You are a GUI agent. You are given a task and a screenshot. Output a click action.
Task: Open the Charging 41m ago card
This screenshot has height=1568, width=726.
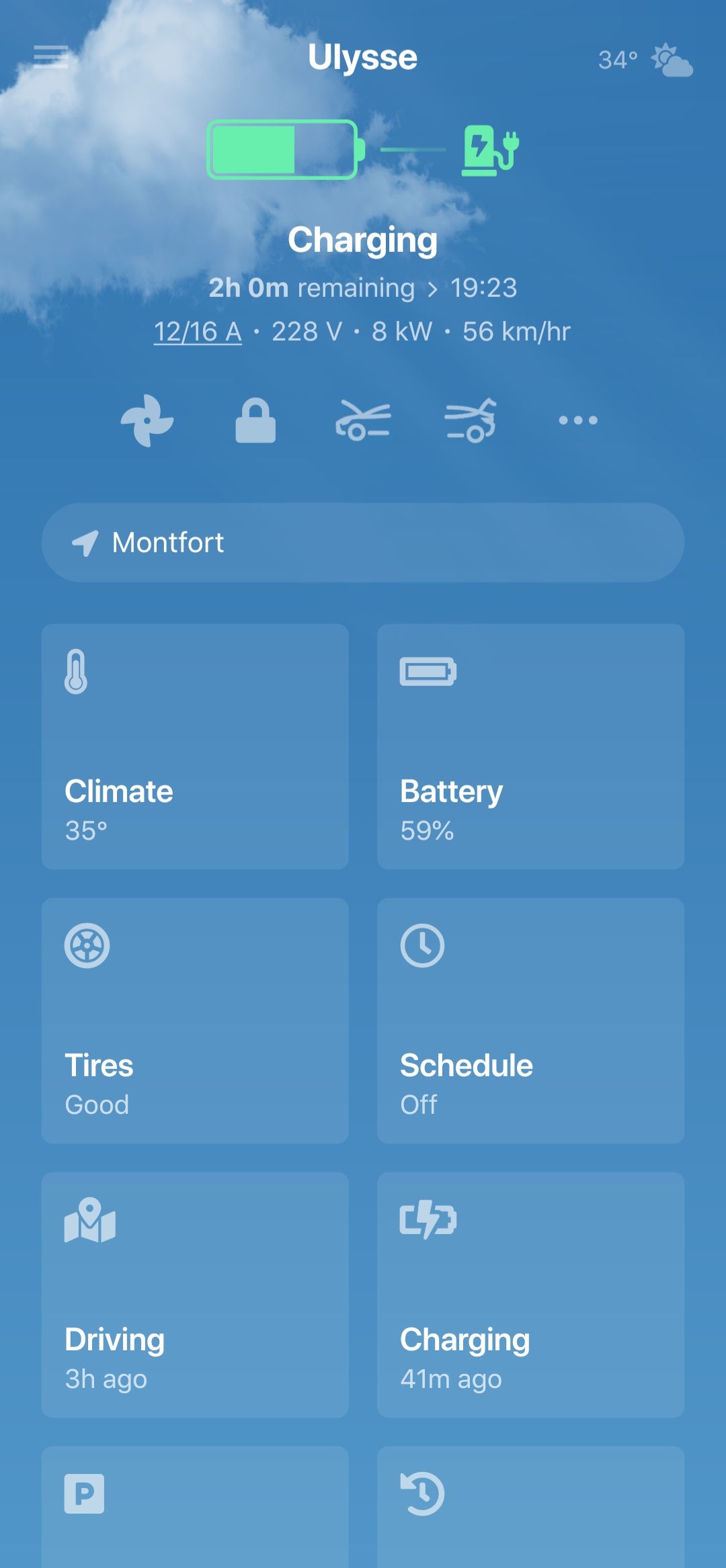click(530, 1295)
